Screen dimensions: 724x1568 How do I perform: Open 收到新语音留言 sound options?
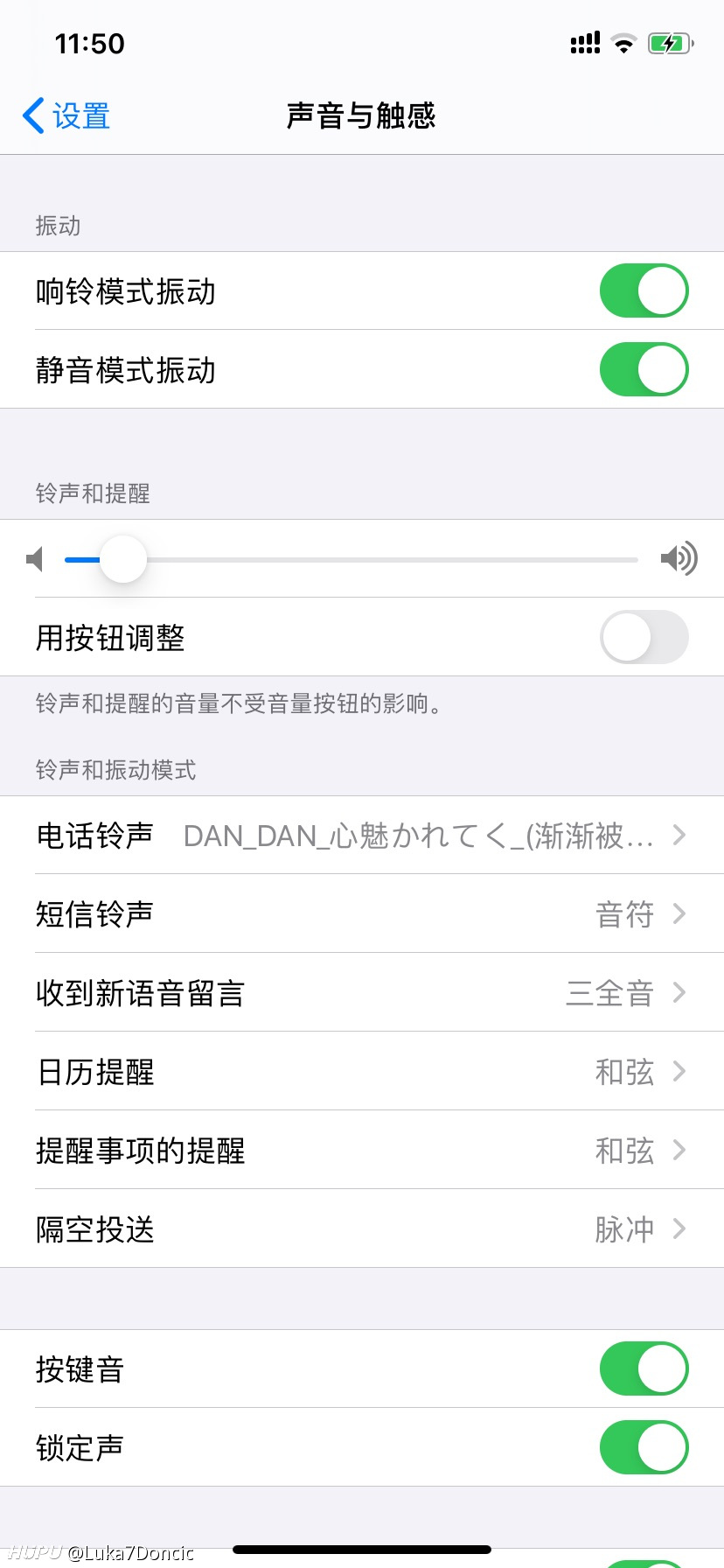(362, 992)
